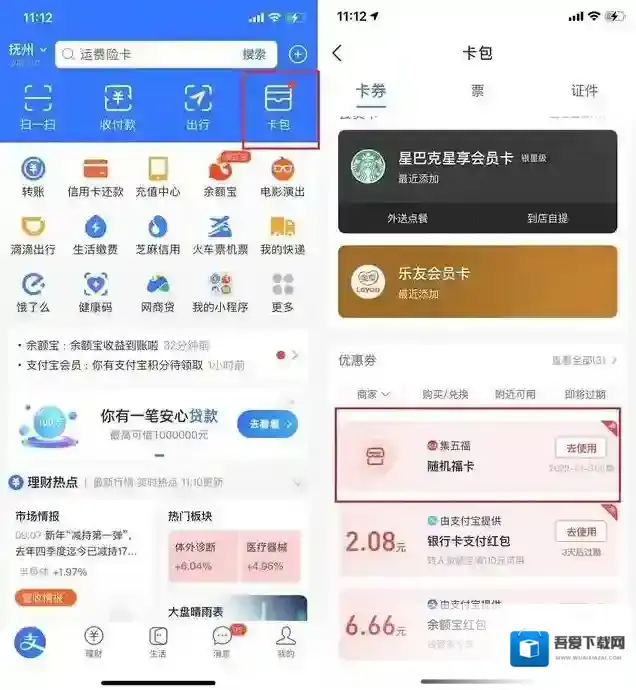Tap 去看看 on the loan banner
This screenshot has height=690, width=636.
266,424
